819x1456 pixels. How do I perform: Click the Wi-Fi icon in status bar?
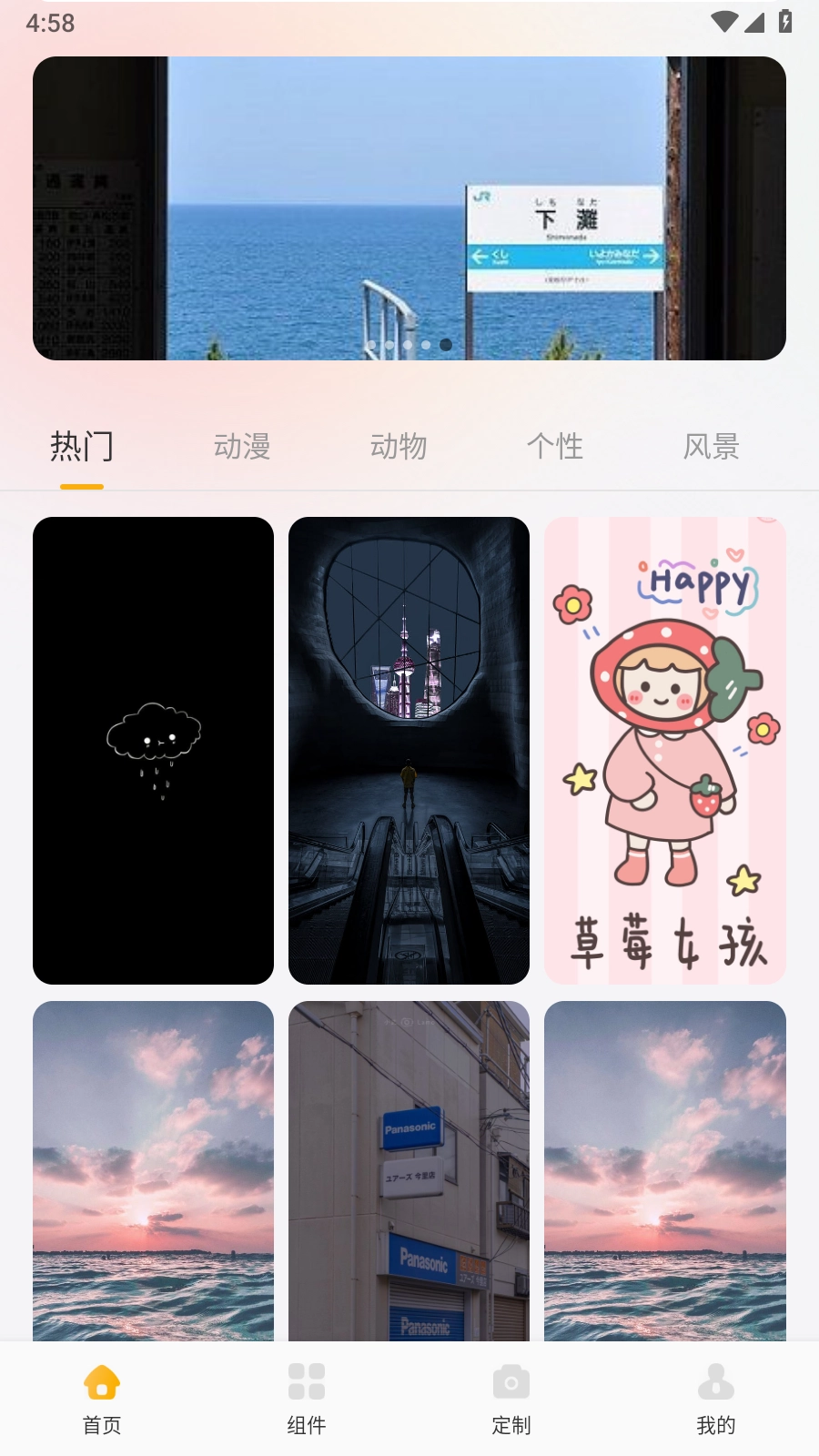(x=723, y=24)
